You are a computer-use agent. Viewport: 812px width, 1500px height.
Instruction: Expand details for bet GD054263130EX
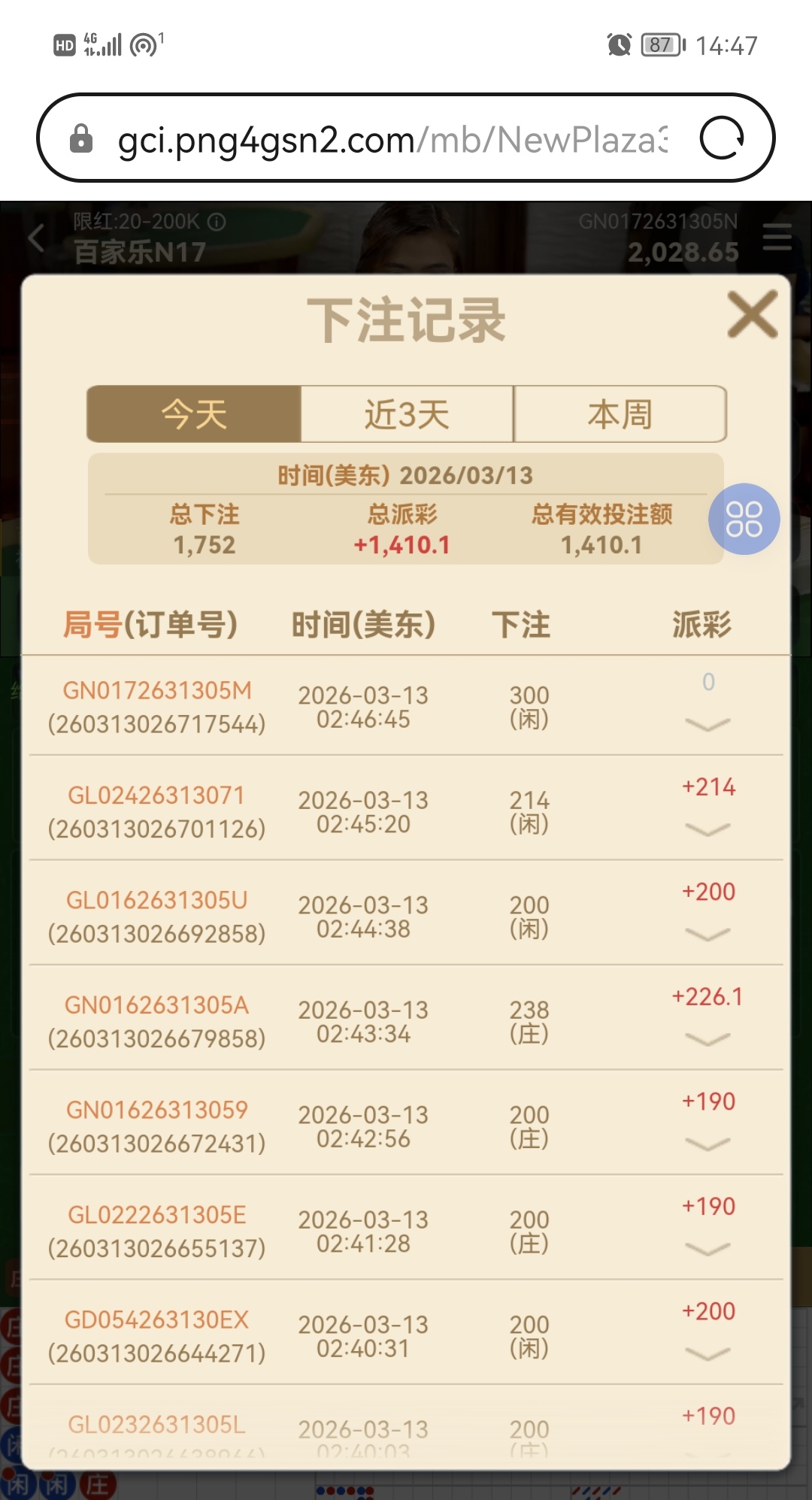coord(707,1353)
